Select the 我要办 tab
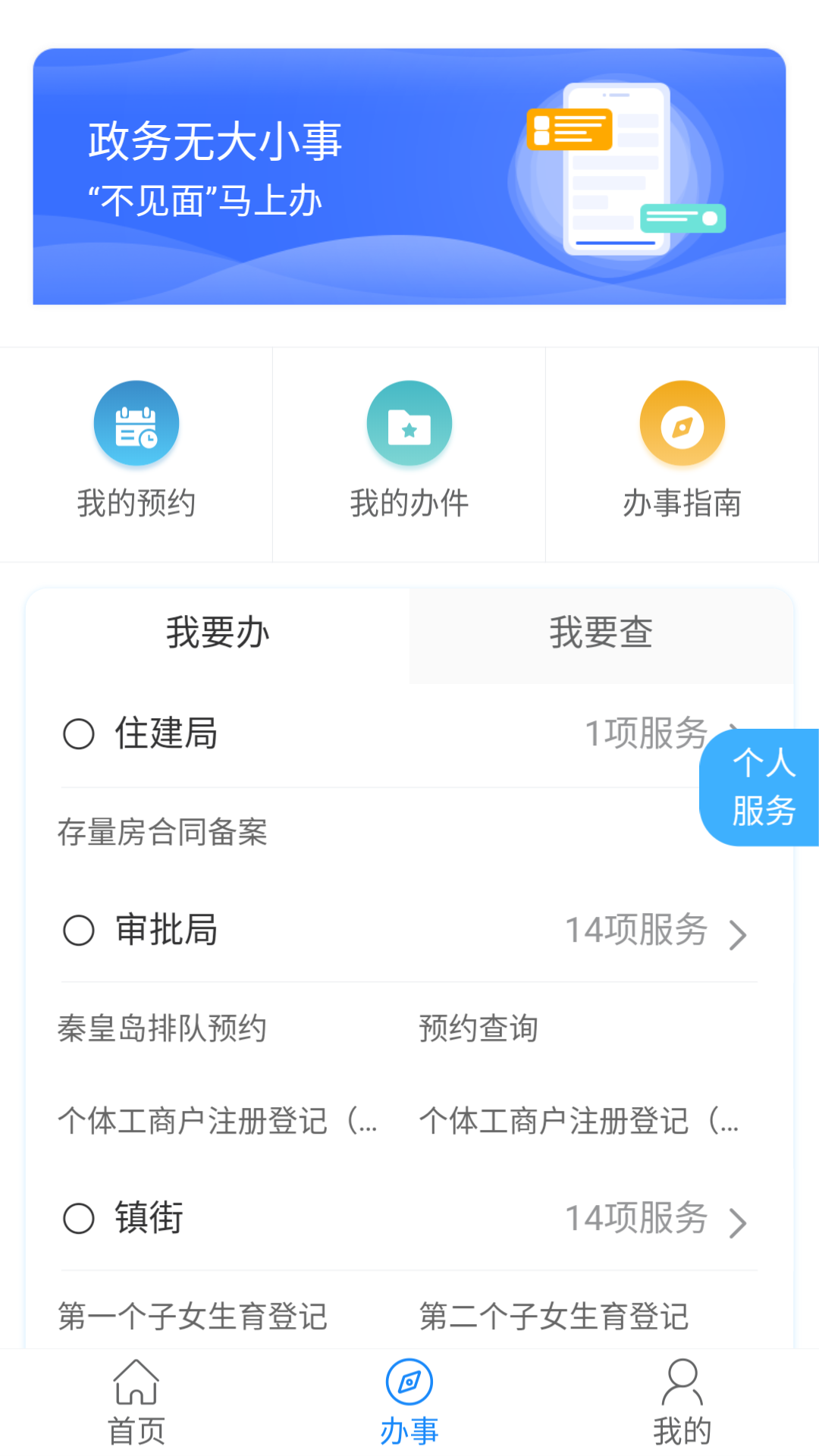Viewport: 819px width, 1456px height. (x=218, y=633)
